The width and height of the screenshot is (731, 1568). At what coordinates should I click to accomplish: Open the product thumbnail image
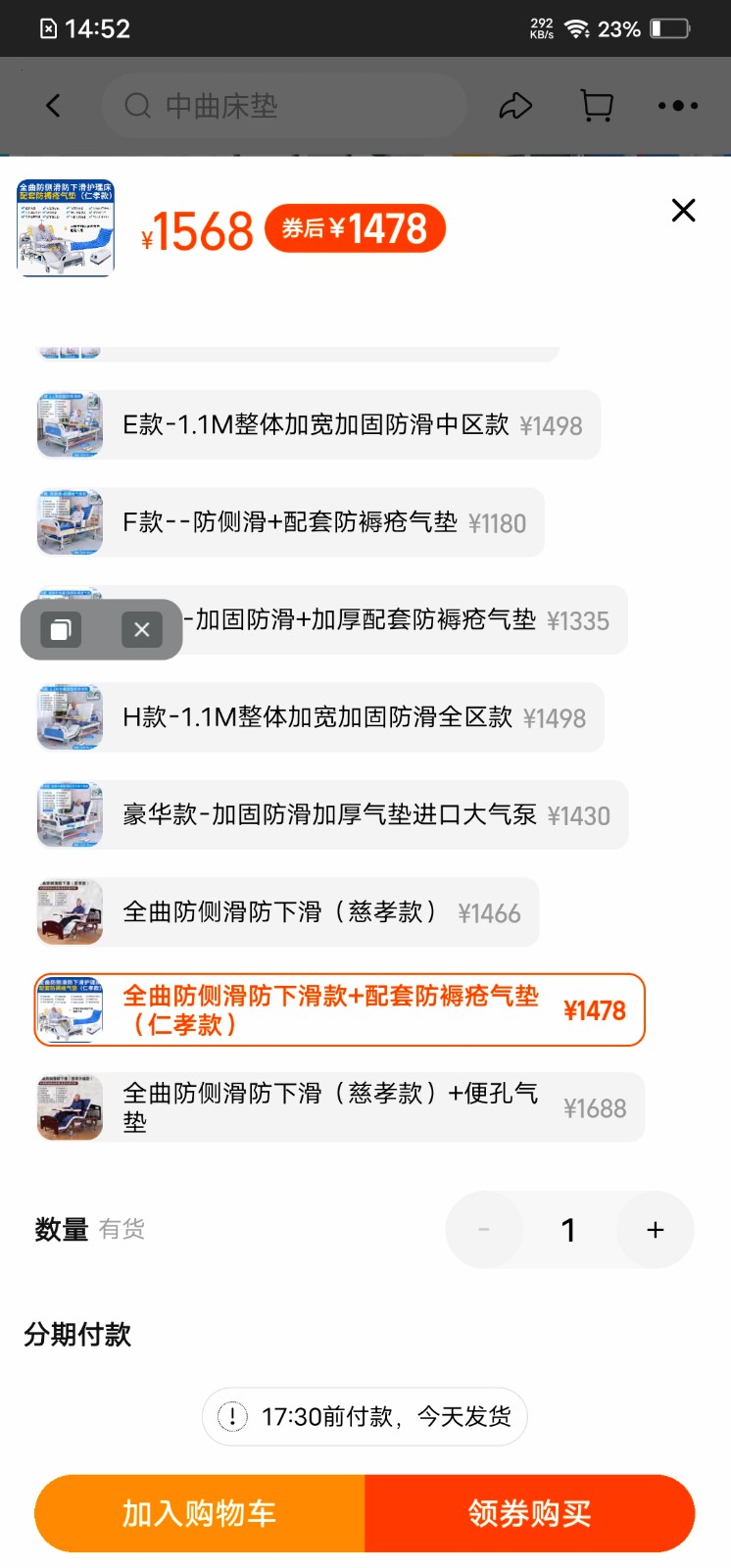tap(65, 228)
